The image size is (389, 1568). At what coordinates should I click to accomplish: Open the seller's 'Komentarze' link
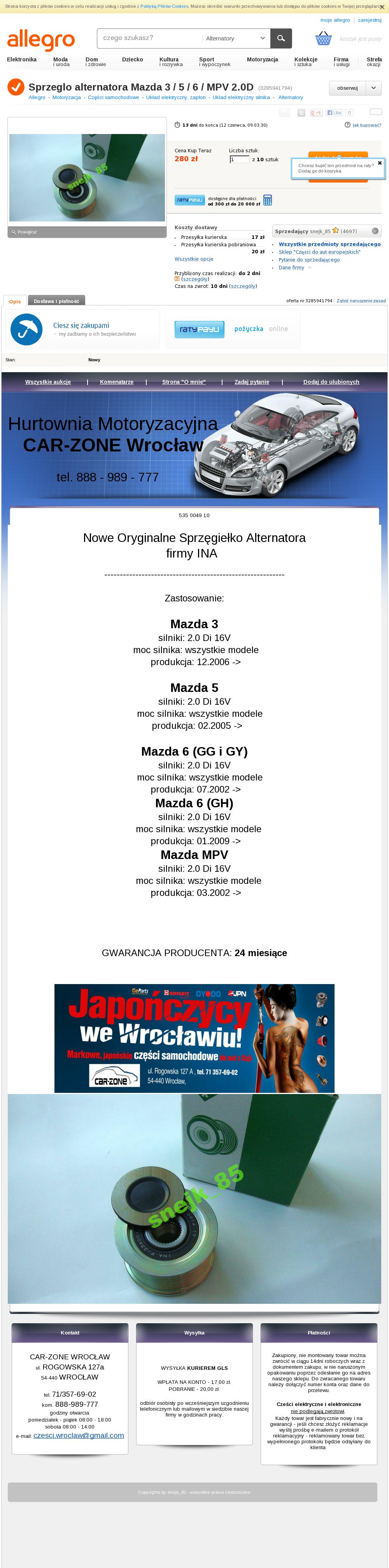click(x=116, y=382)
